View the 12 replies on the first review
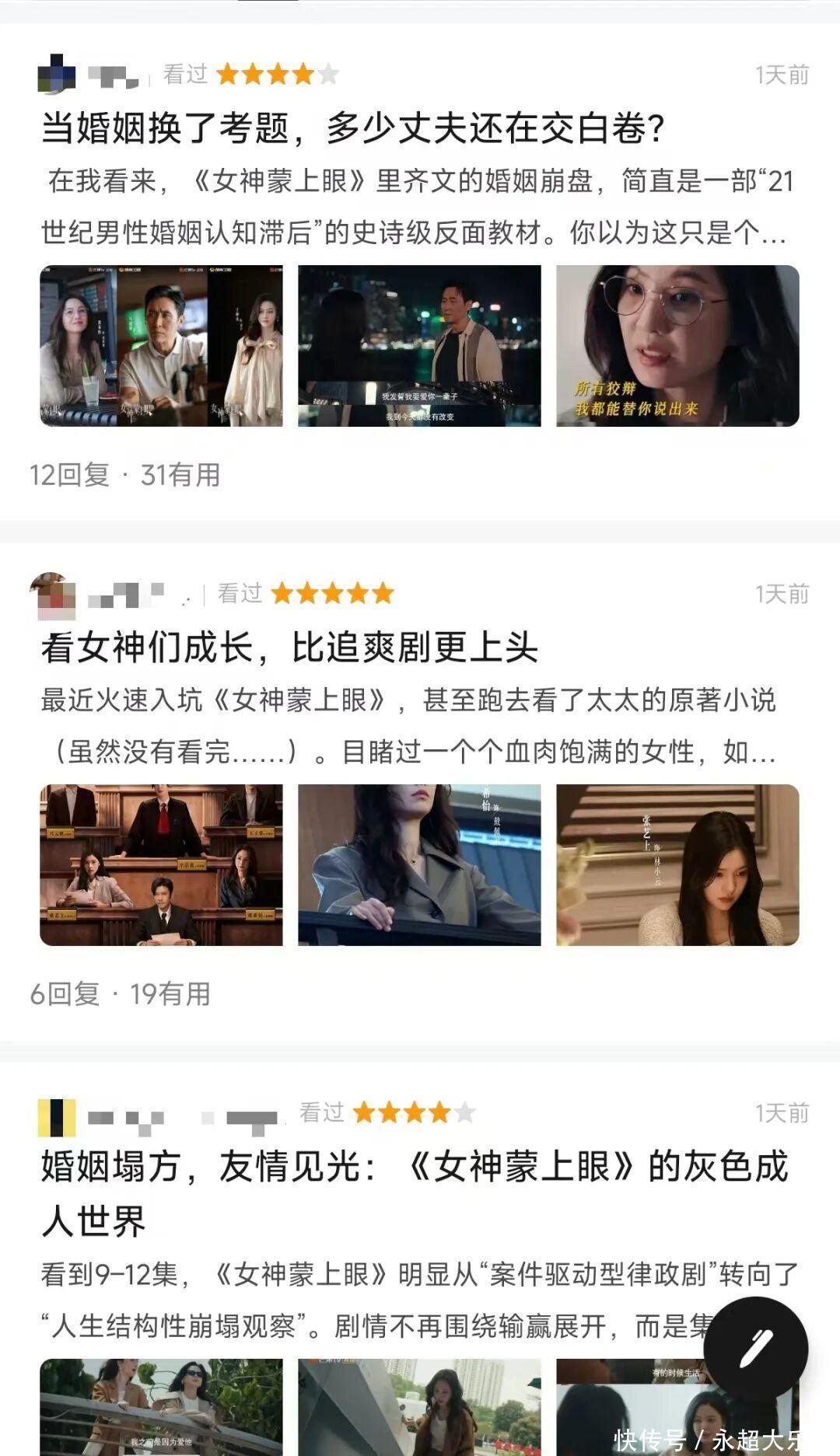Image resolution: width=840 pixels, height=1456 pixels. 69,475
